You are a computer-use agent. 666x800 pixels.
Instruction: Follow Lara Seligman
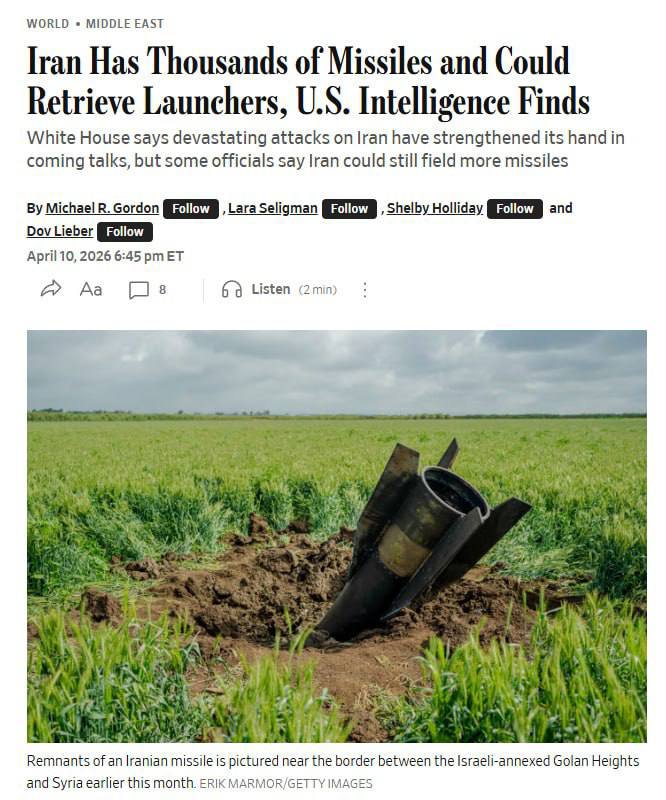[349, 209]
